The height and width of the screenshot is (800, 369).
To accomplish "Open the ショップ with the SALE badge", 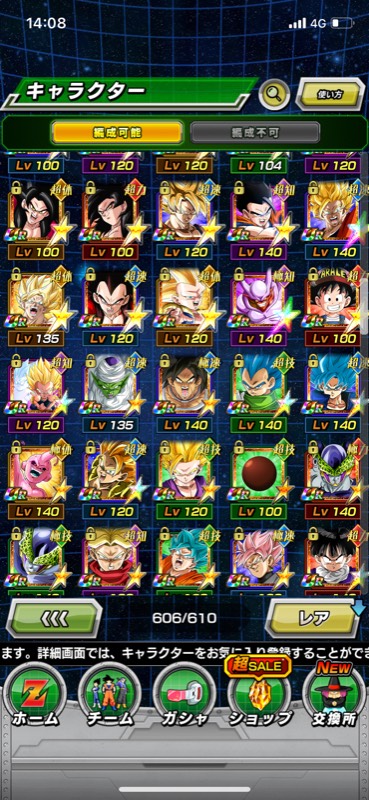I will 259,693.
